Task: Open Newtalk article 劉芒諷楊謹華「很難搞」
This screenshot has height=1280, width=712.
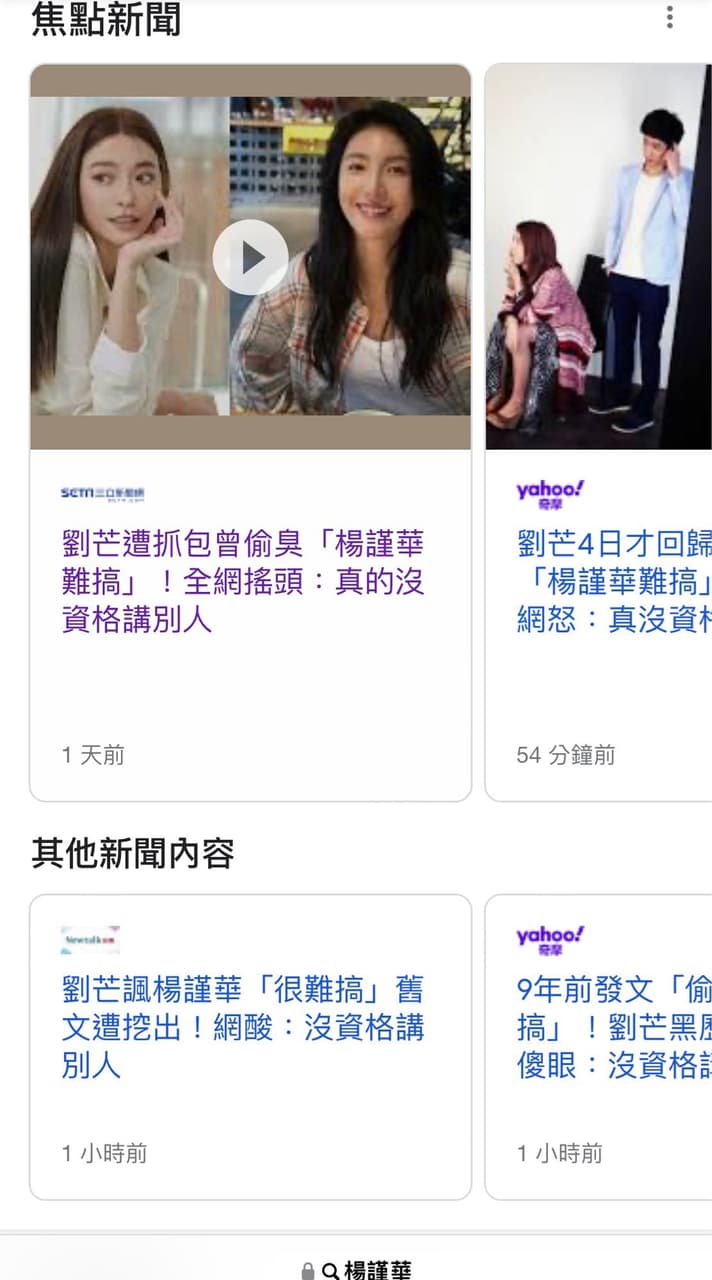Action: click(x=243, y=1027)
